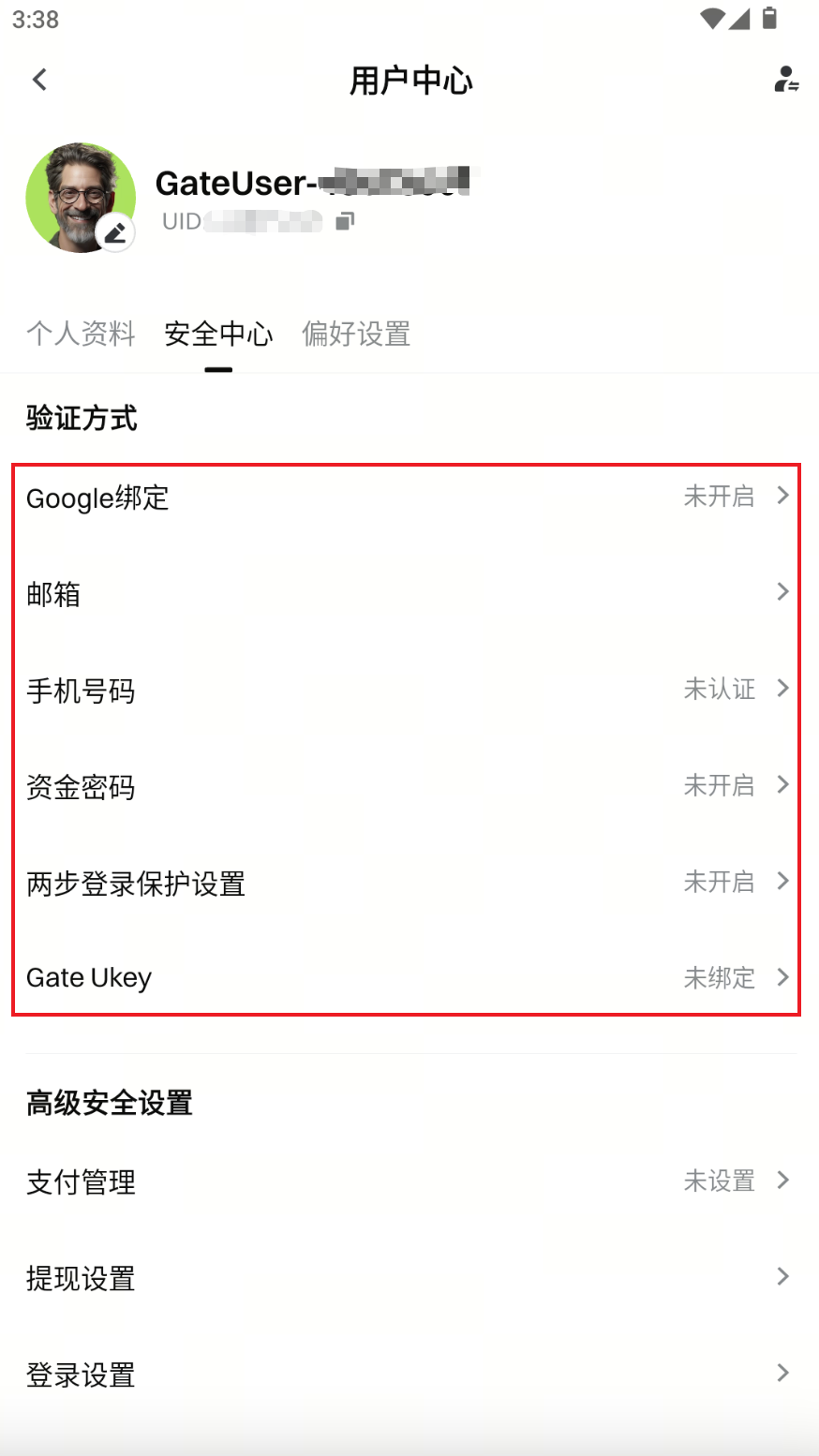The image size is (819, 1456).
Task: Switch to the 偏好设置 tab
Action: pyautogui.click(x=356, y=334)
